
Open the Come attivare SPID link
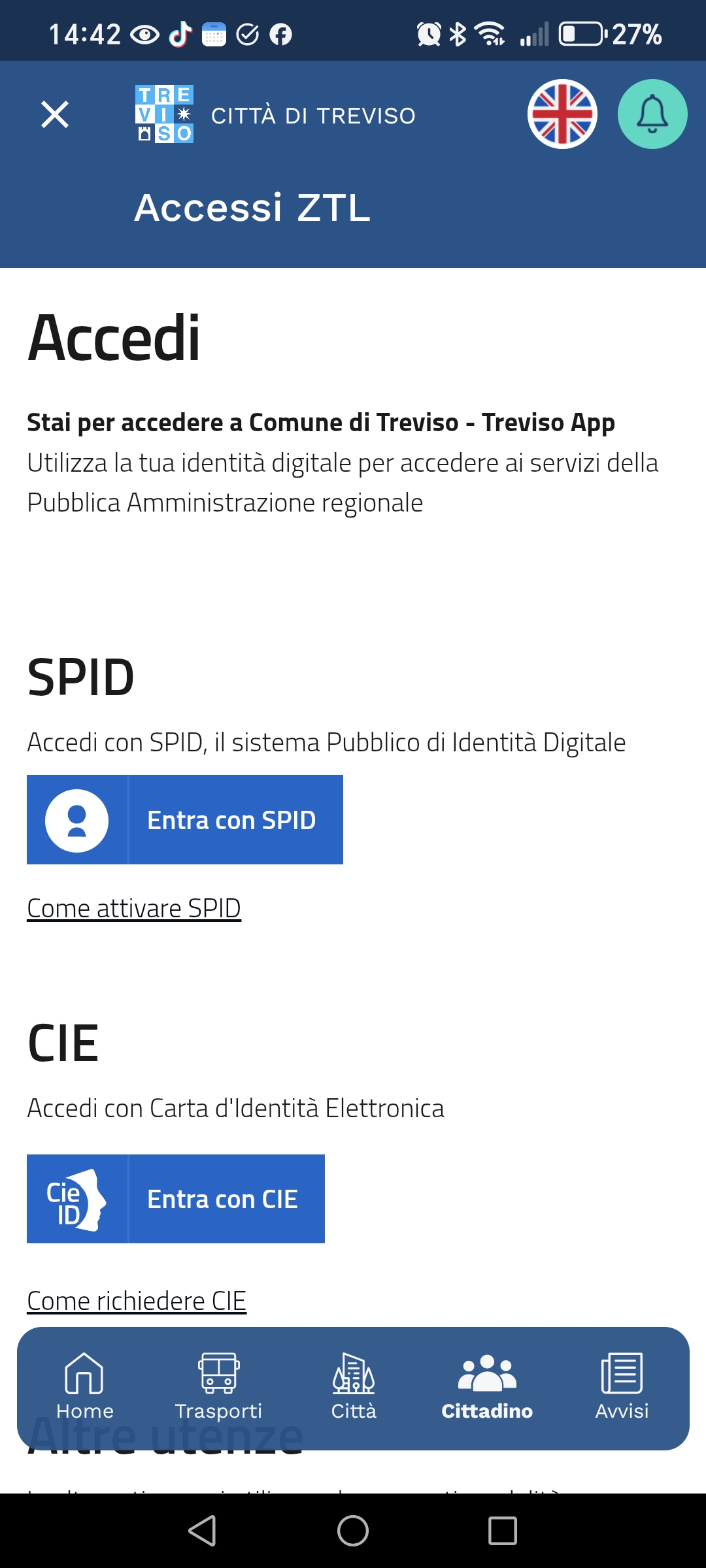point(134,908)
